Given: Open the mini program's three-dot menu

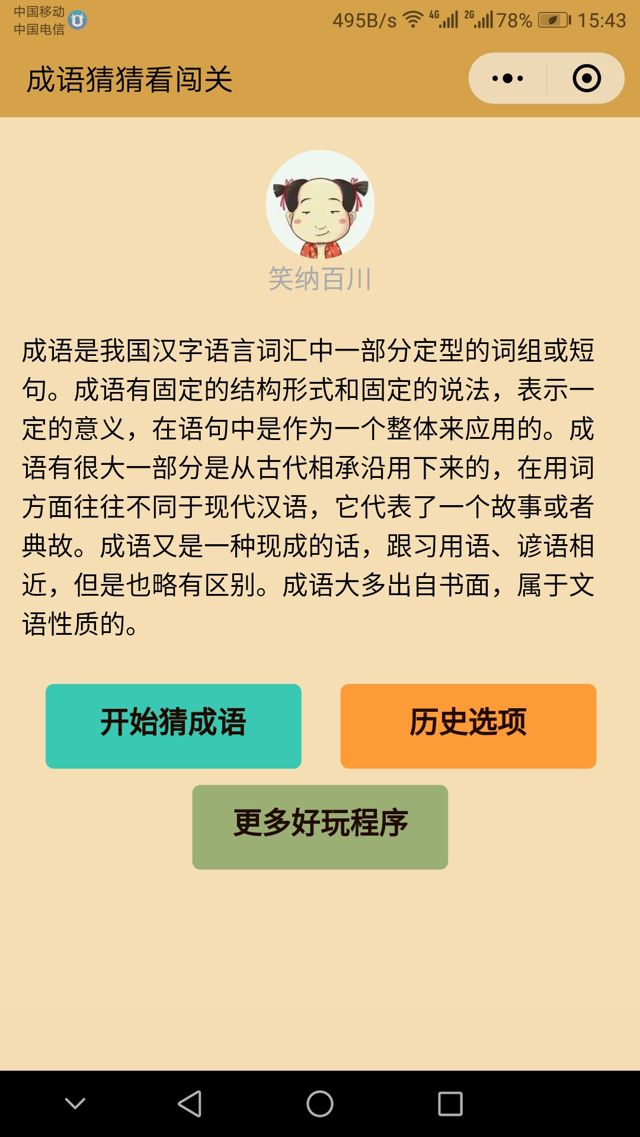Looking at the screenshot, I should click(508, 79).
